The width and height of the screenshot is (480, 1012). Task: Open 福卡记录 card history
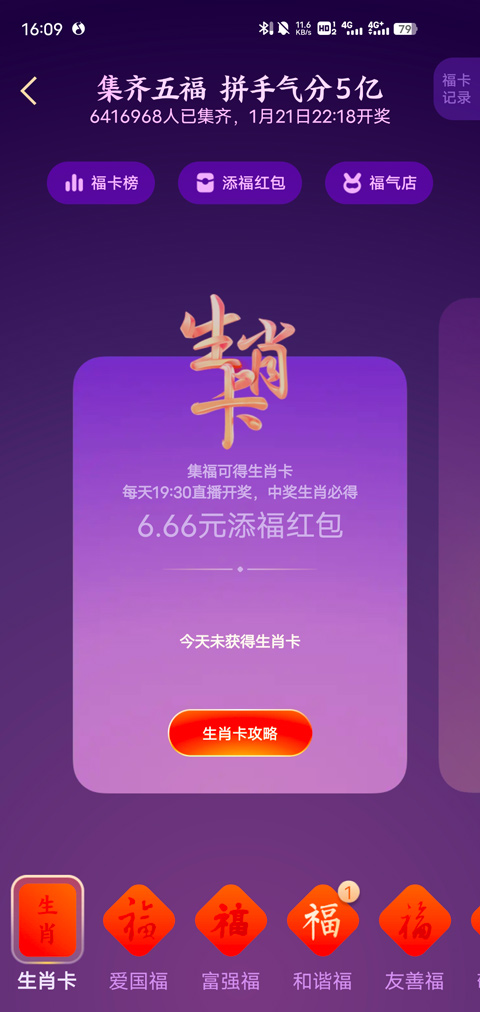(457, 89)
